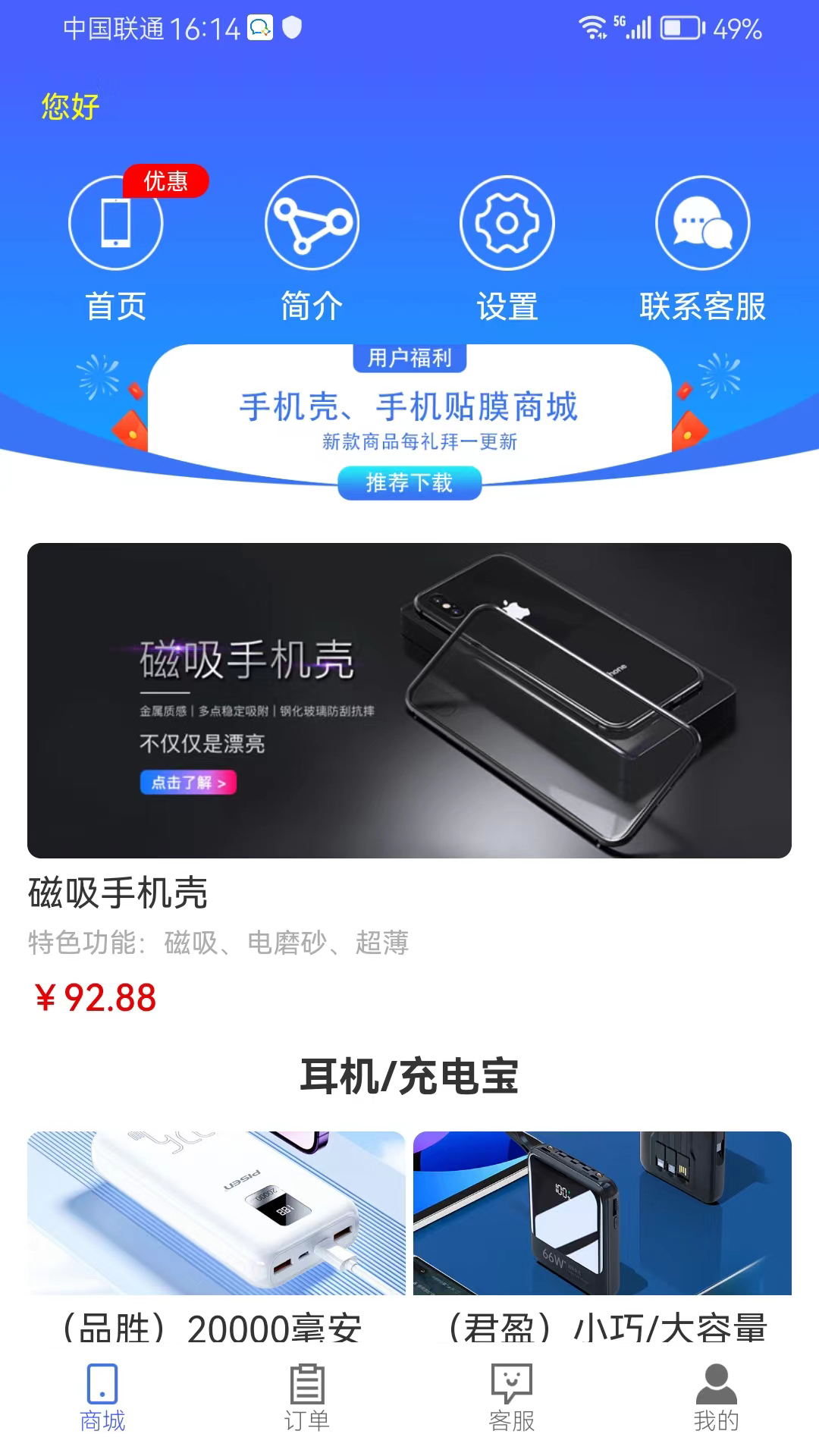Tap the 联系客服 chat bubble icon
819x1456 pixels.
[x=704, y=224]
